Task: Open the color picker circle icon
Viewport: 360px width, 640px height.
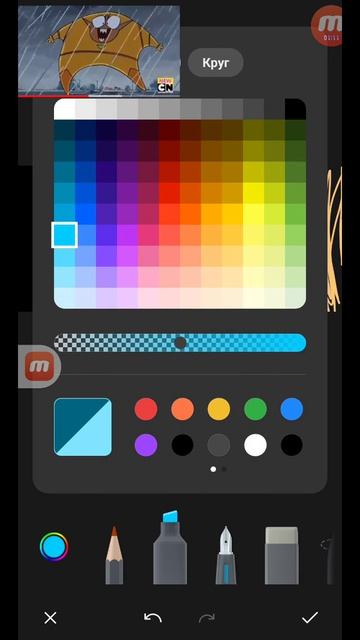Action: pyautogui.click(x=54, y=547)
